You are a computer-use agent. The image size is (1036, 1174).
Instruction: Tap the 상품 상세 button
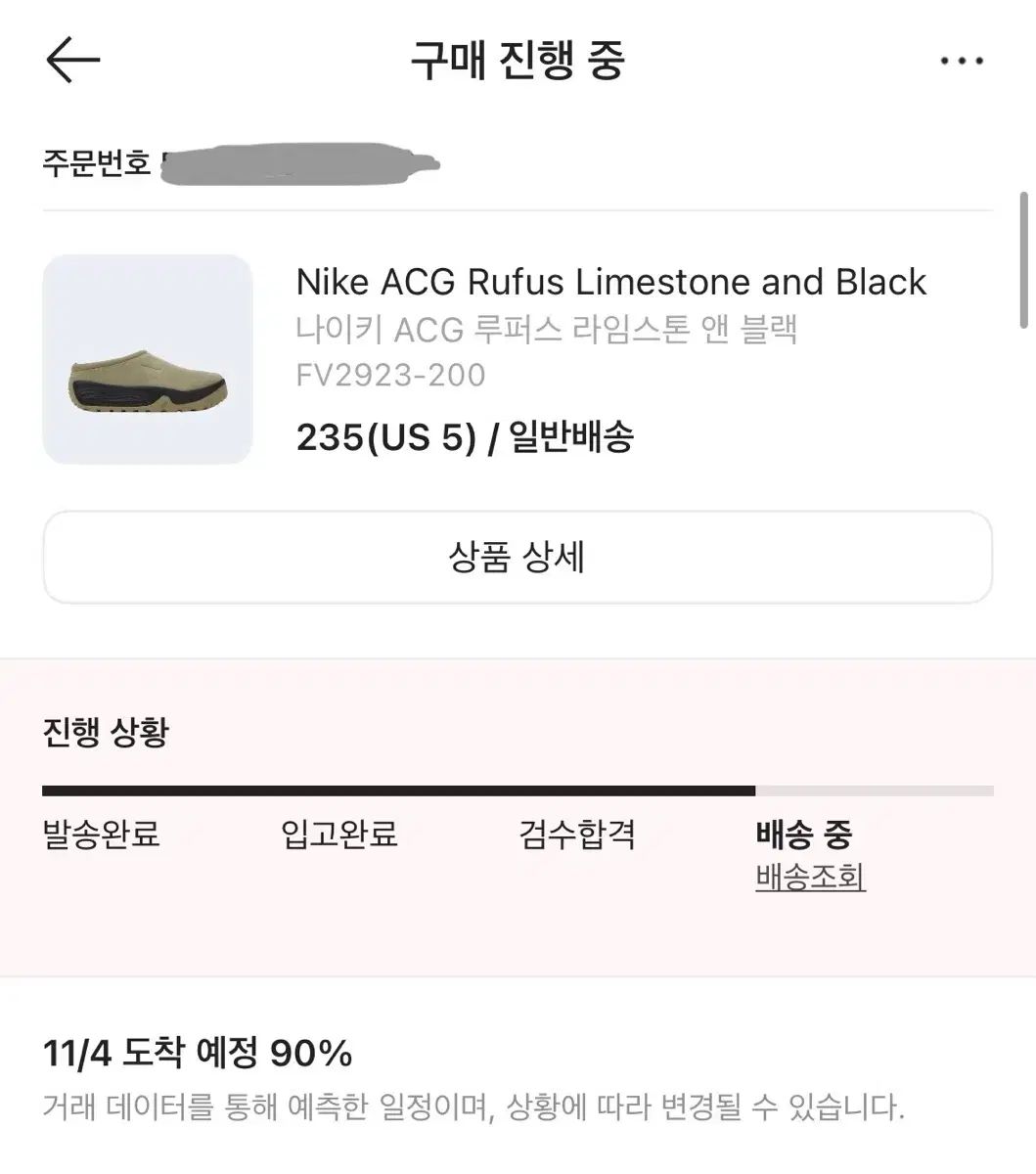click(517, 558)
